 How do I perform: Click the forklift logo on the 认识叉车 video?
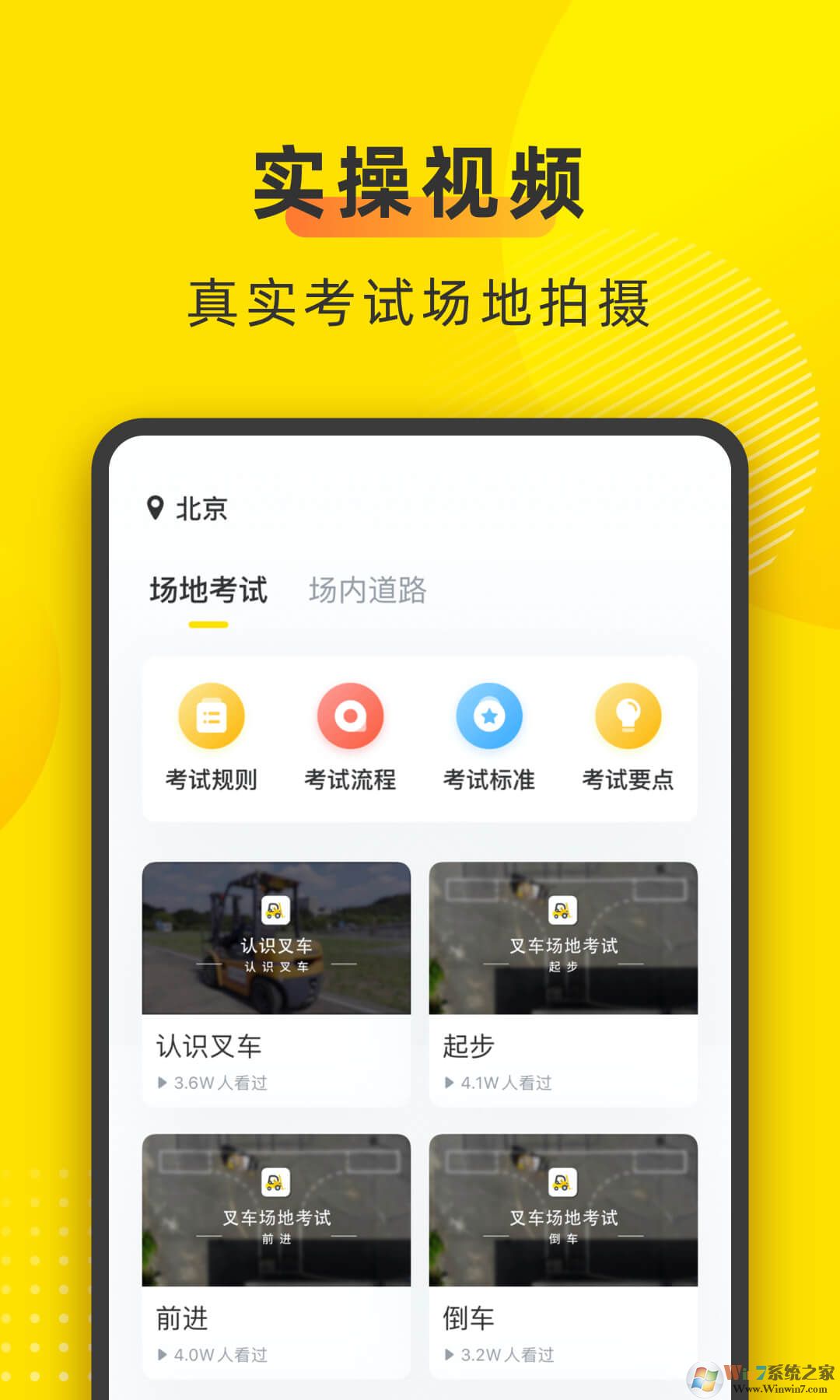click(x=278, y=910)
